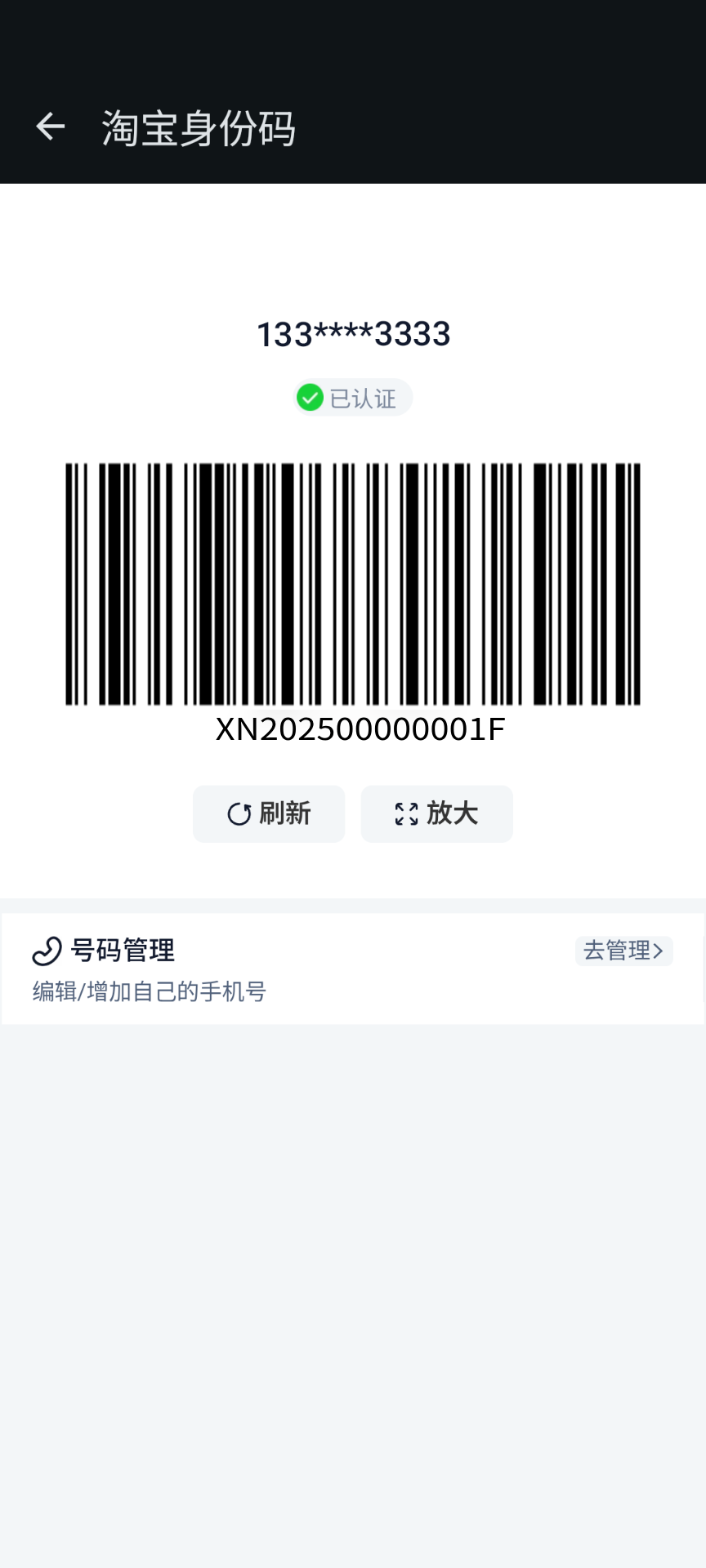Tap the 已认证 verification badge
706x1568 pixels.
(353, 398)
